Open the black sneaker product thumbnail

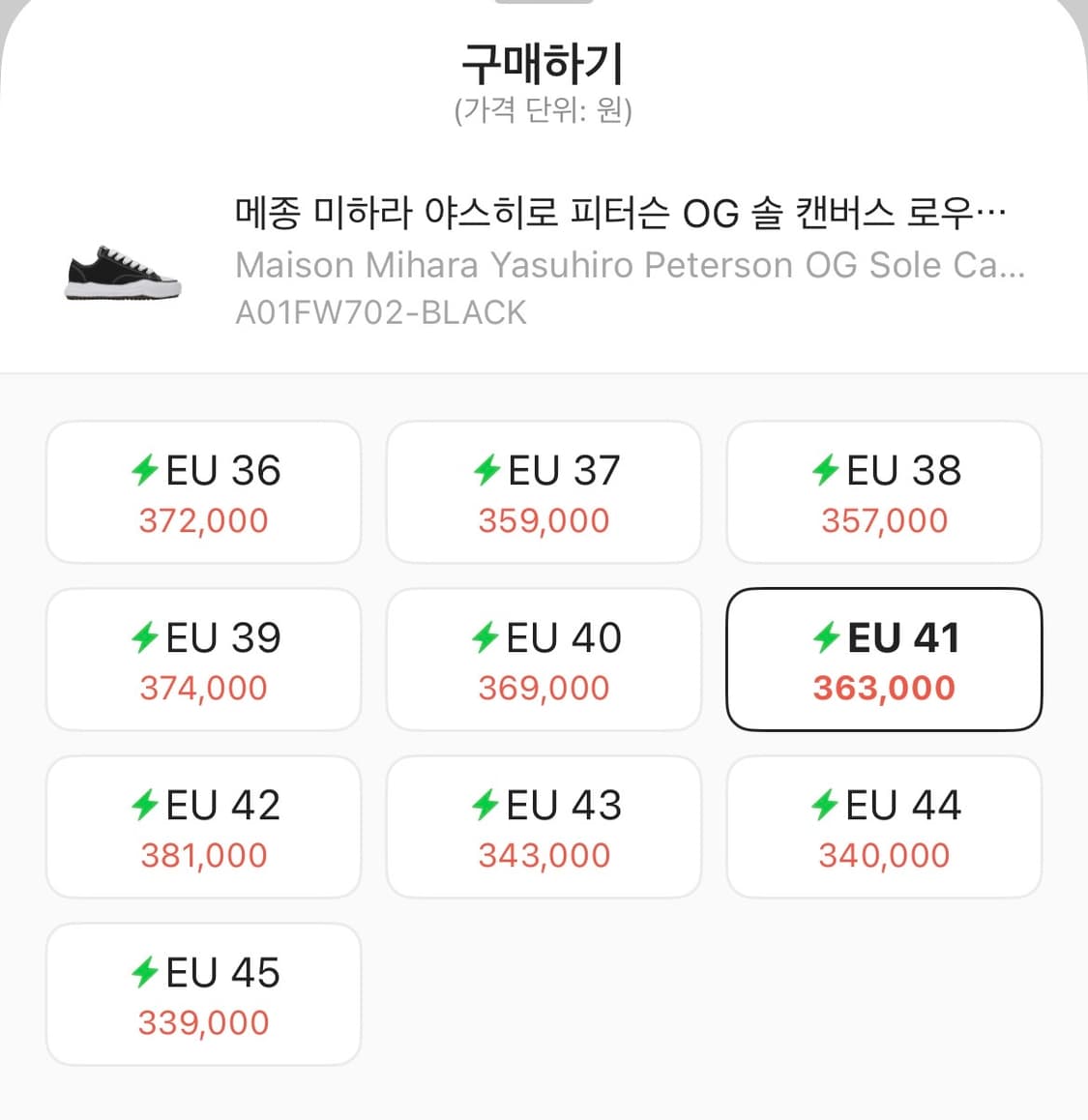tap(122, 274)
